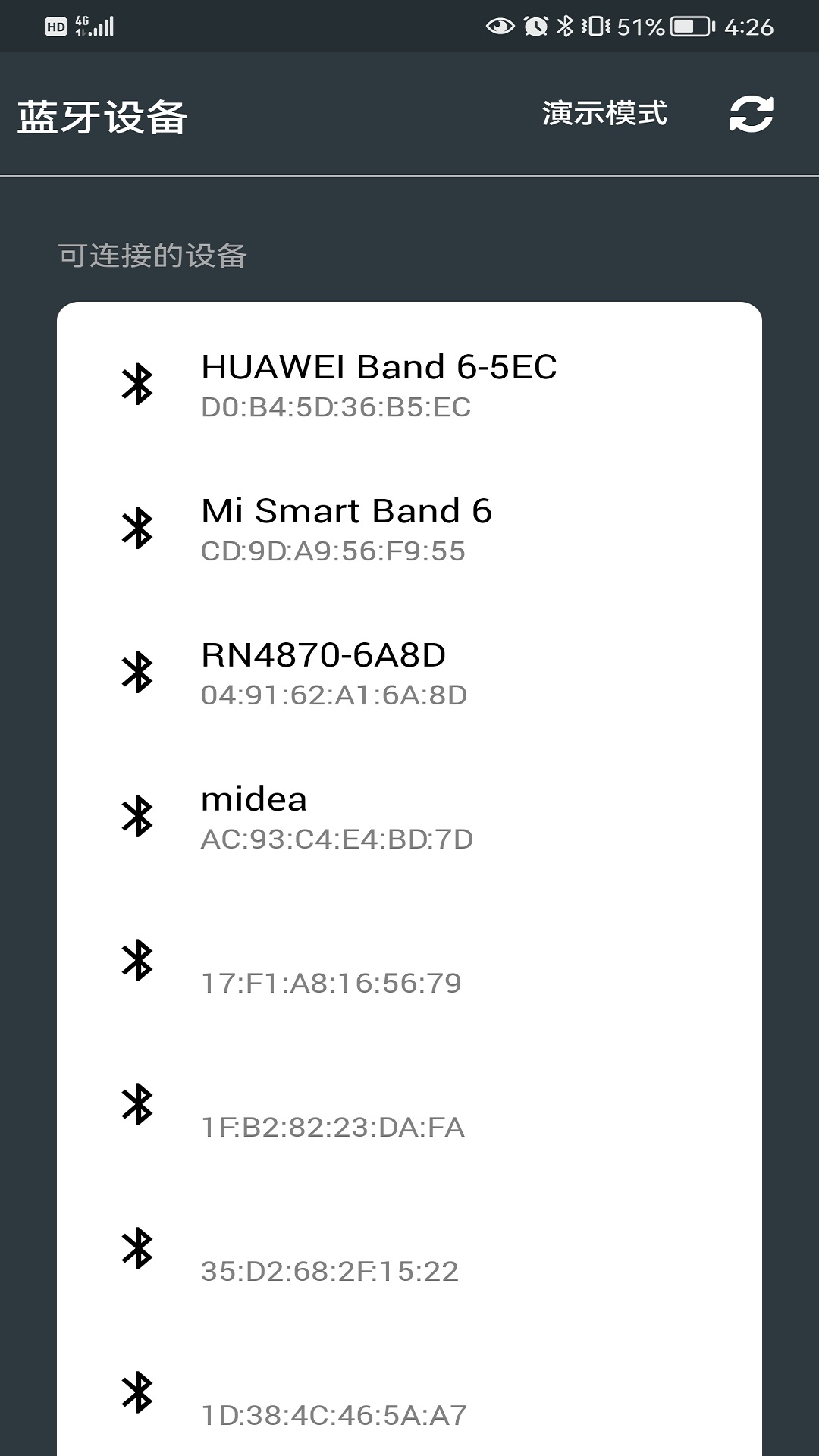Click the 蓝牙设备 title text
This screenshot has width=819, height=1456.
coord(102,115)
